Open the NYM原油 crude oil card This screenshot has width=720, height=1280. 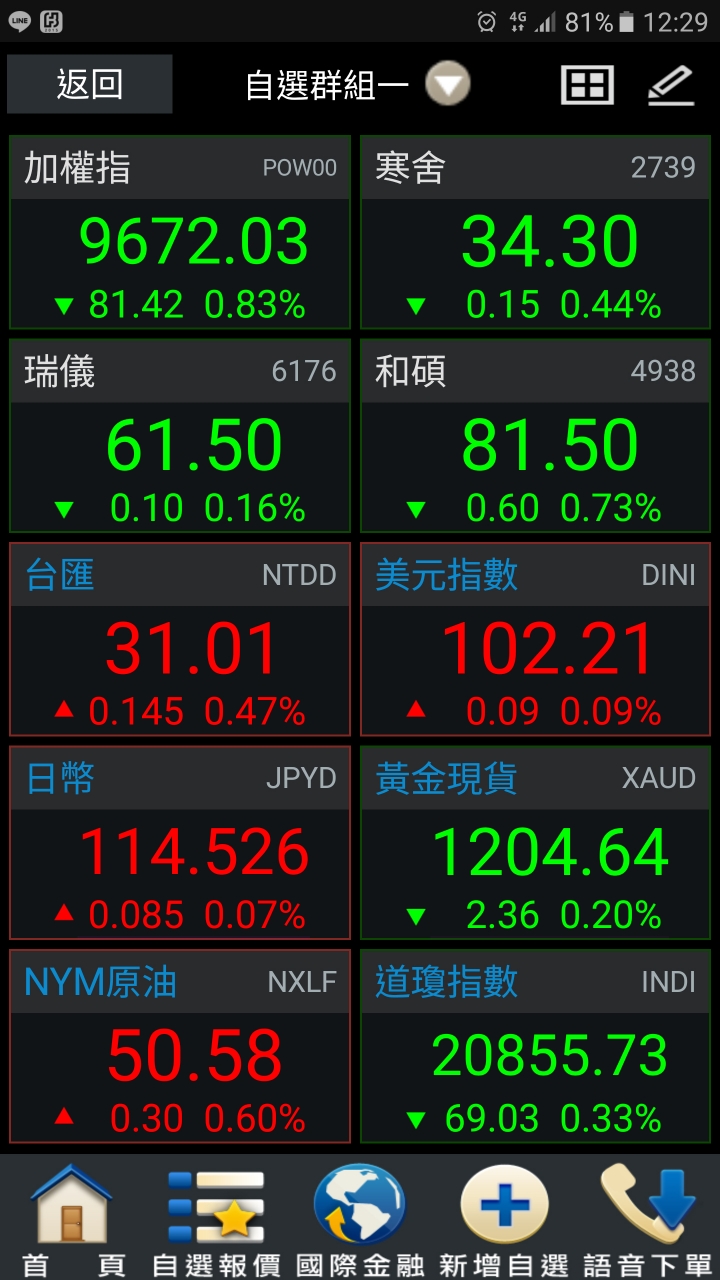pyautogui.click(x=180, y=1045)
